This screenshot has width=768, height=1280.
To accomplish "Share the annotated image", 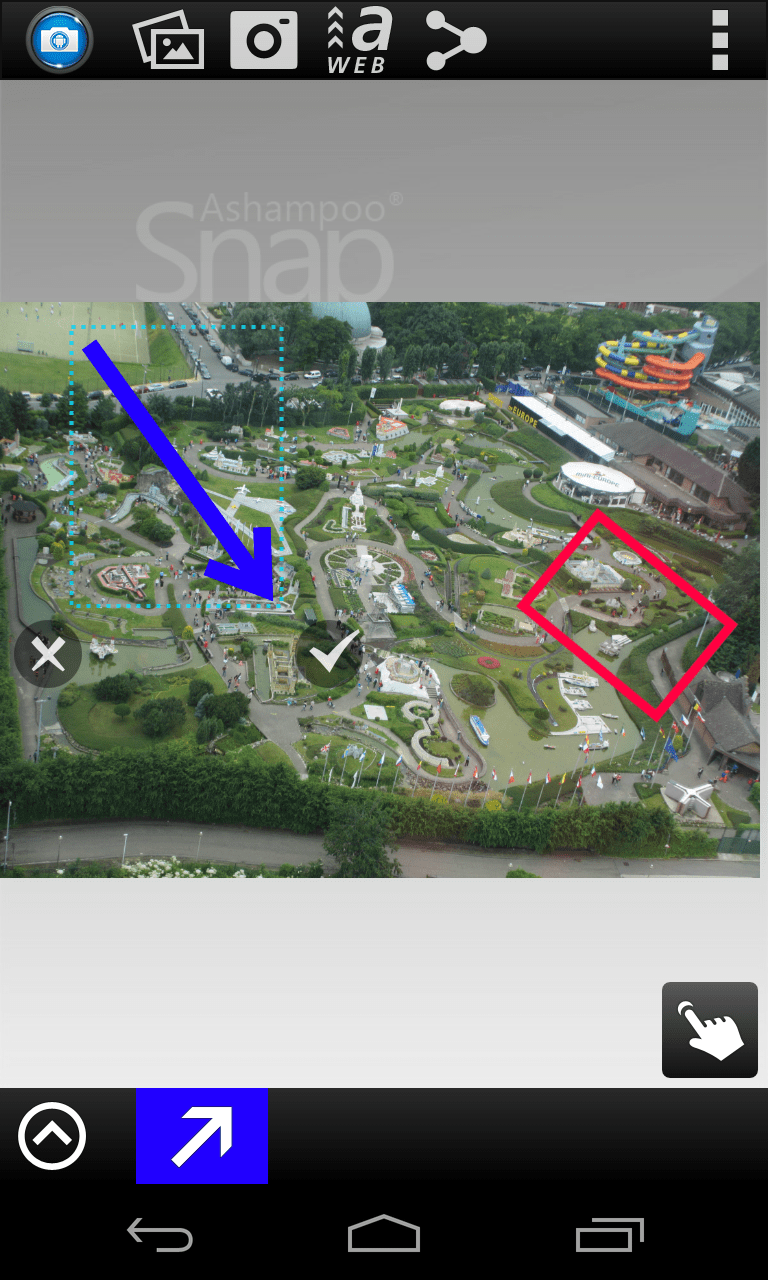I will pyautogui.click(x=456, y=40).
